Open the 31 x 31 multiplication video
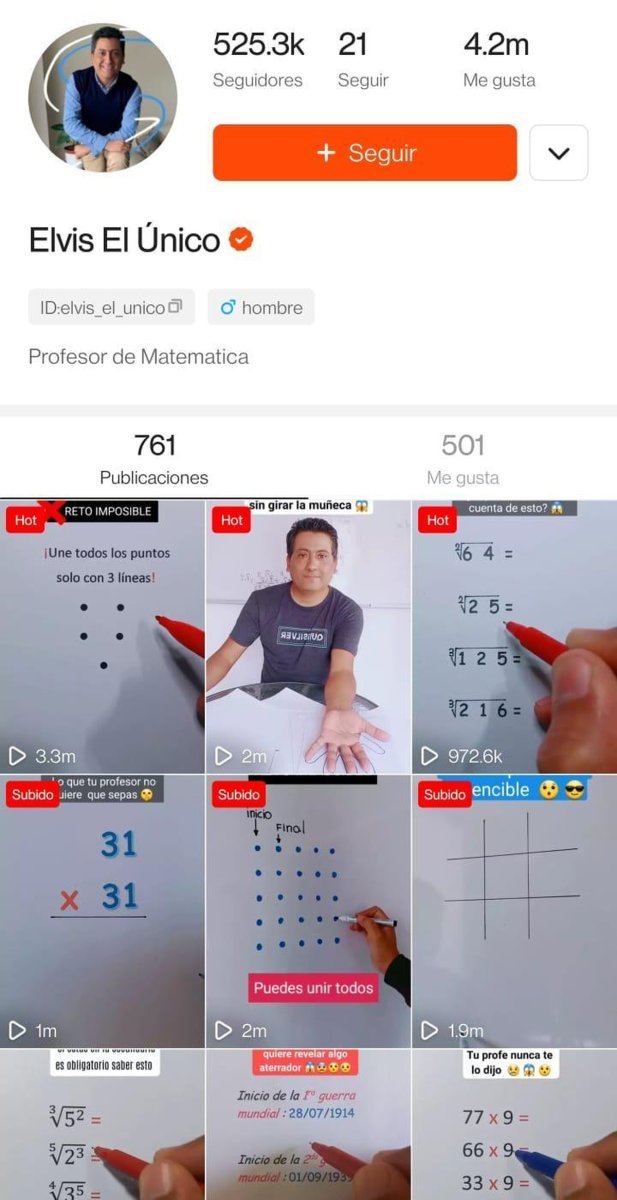Viewport: 617px width, 1200px height. [x=102, y=911]
